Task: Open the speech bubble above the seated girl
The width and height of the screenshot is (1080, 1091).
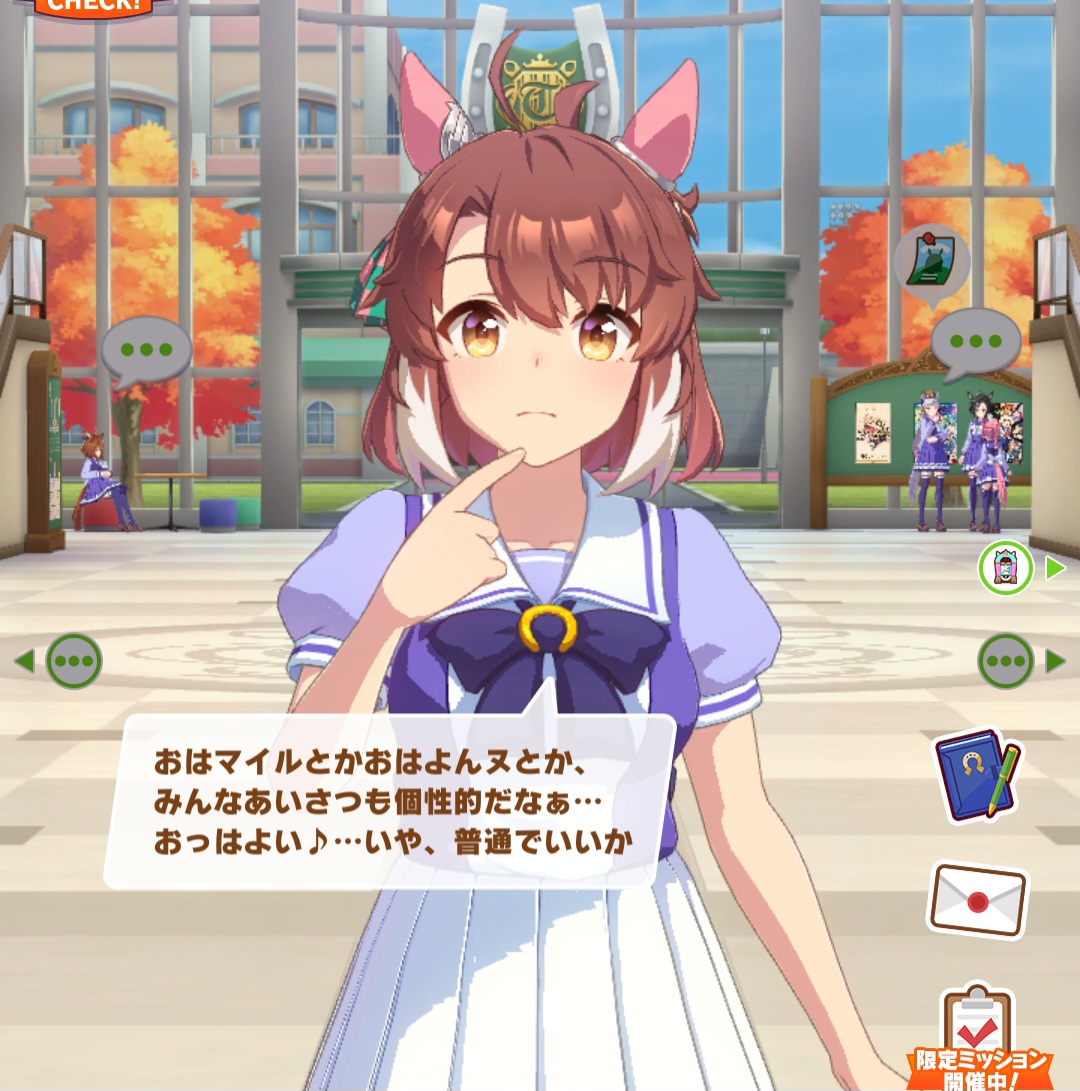Action: pyautogui.click(x=146, y=352)
